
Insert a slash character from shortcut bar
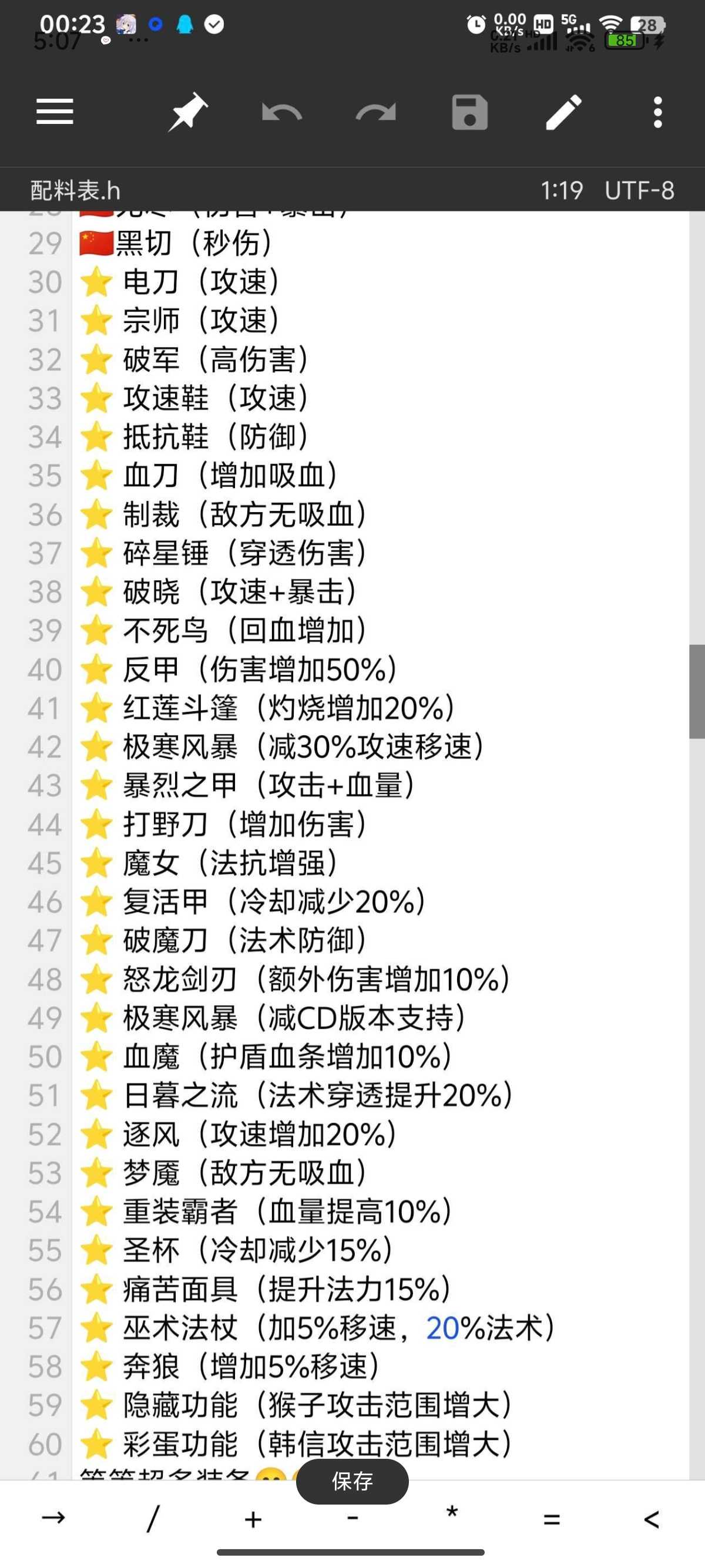pyautogui.click(x=153, y=1518)
